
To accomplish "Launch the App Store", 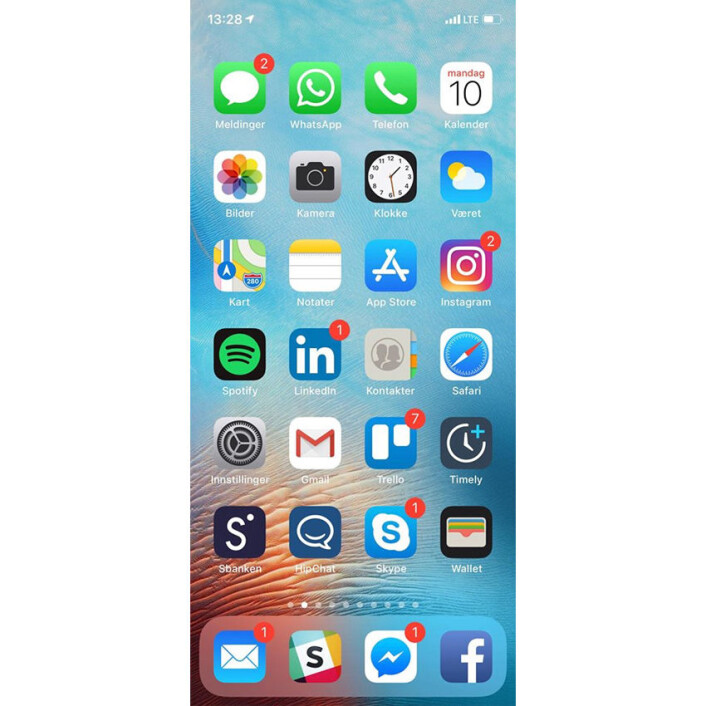I will [x=390, y=266].
